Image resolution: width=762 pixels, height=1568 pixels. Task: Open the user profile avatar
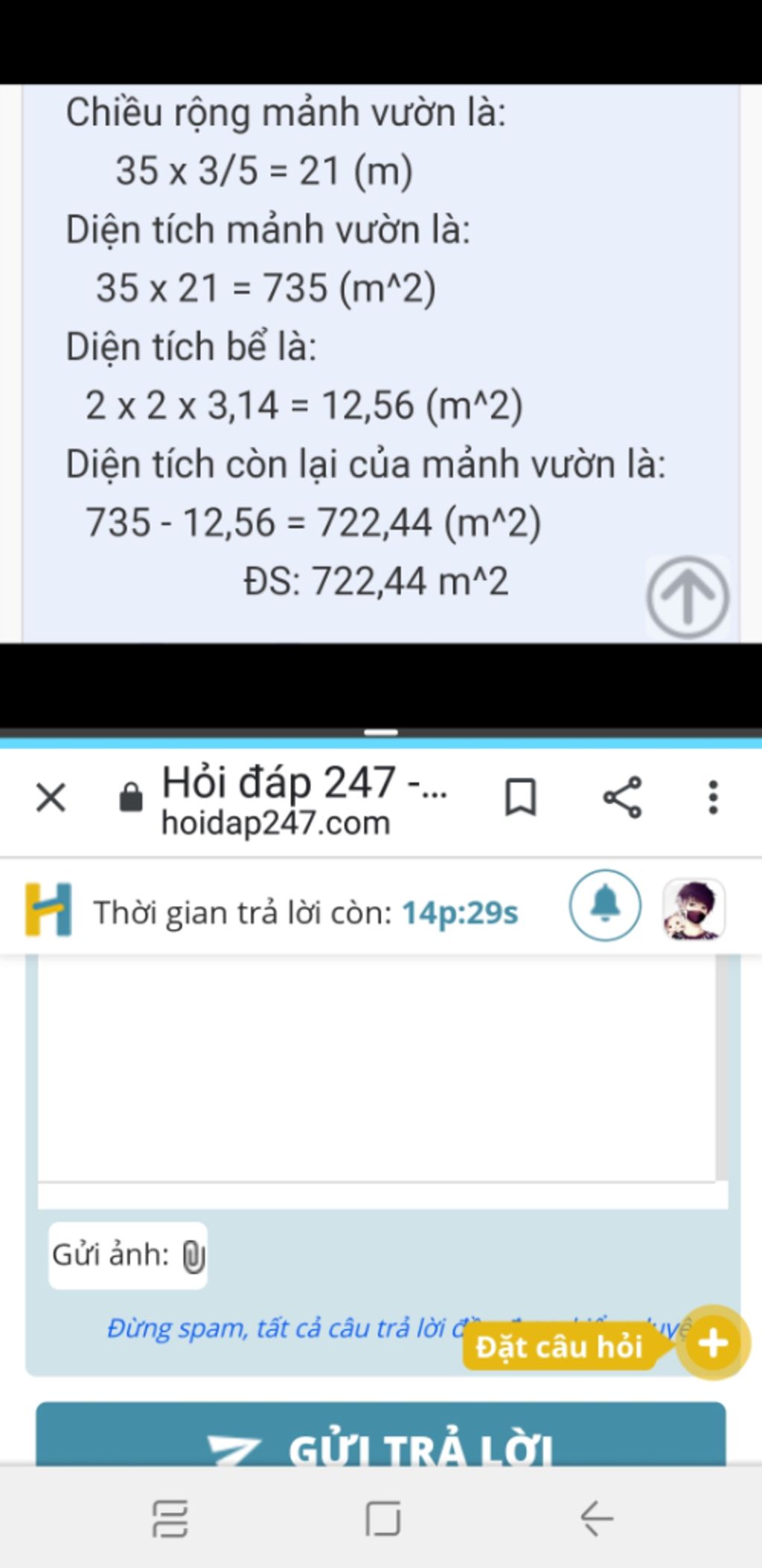[694, 909]
